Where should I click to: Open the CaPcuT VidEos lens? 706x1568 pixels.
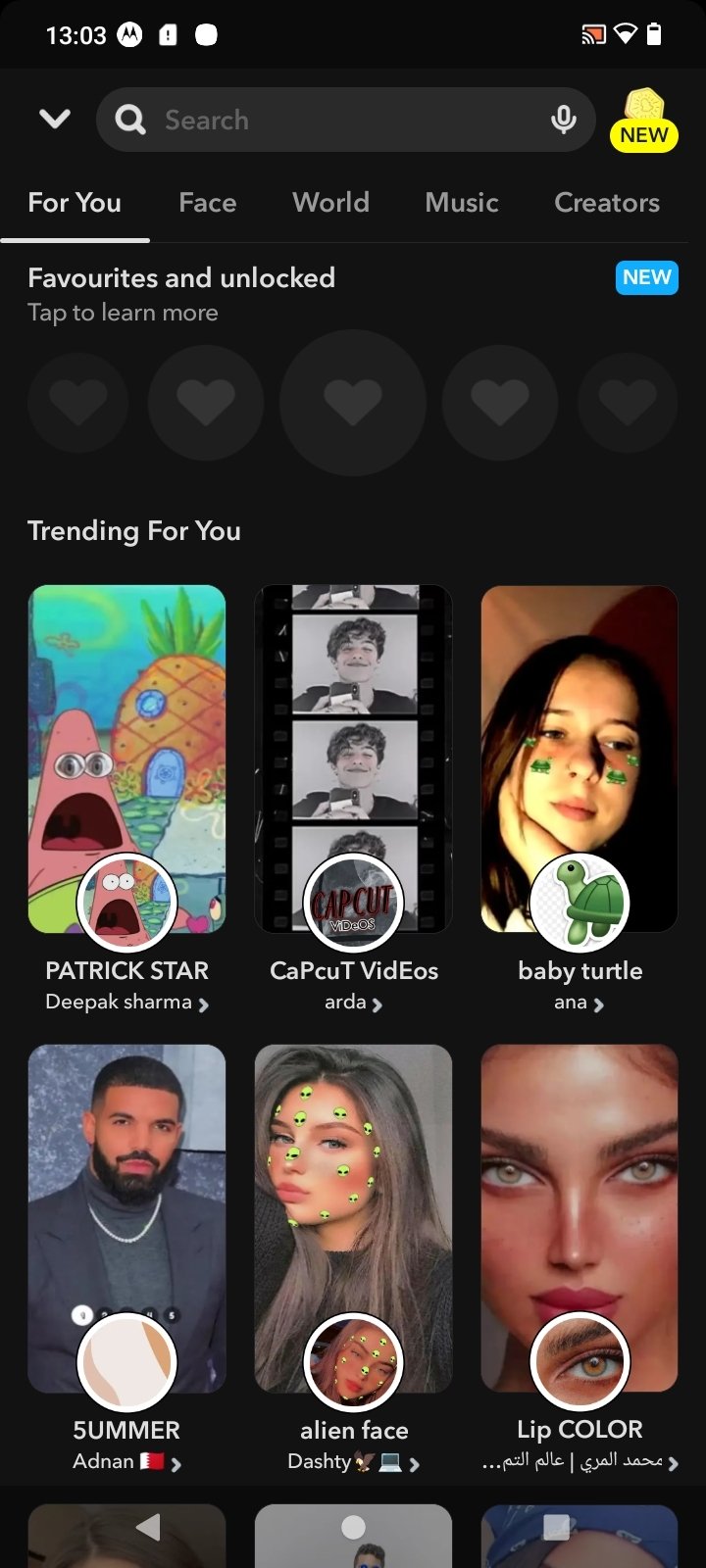coord(353,759)
